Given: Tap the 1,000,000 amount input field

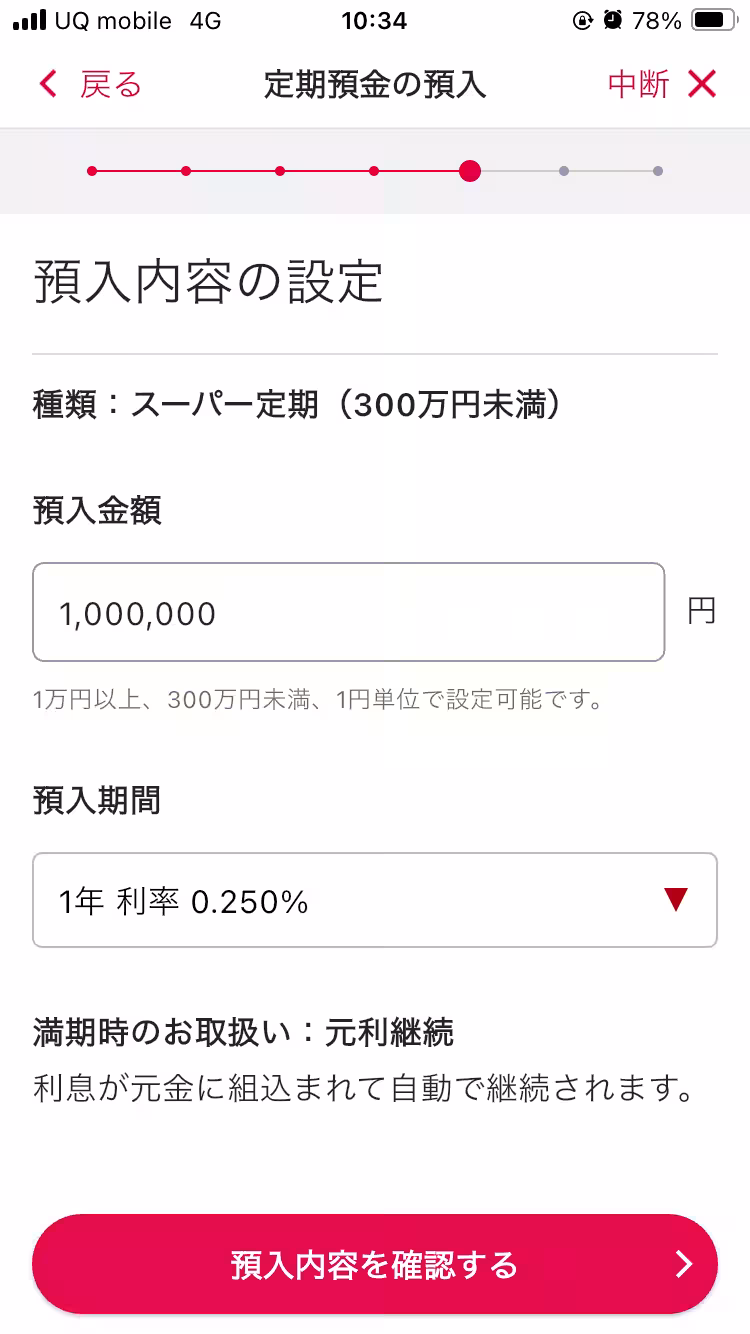Looking at the screenshot, I should [348, 612].
